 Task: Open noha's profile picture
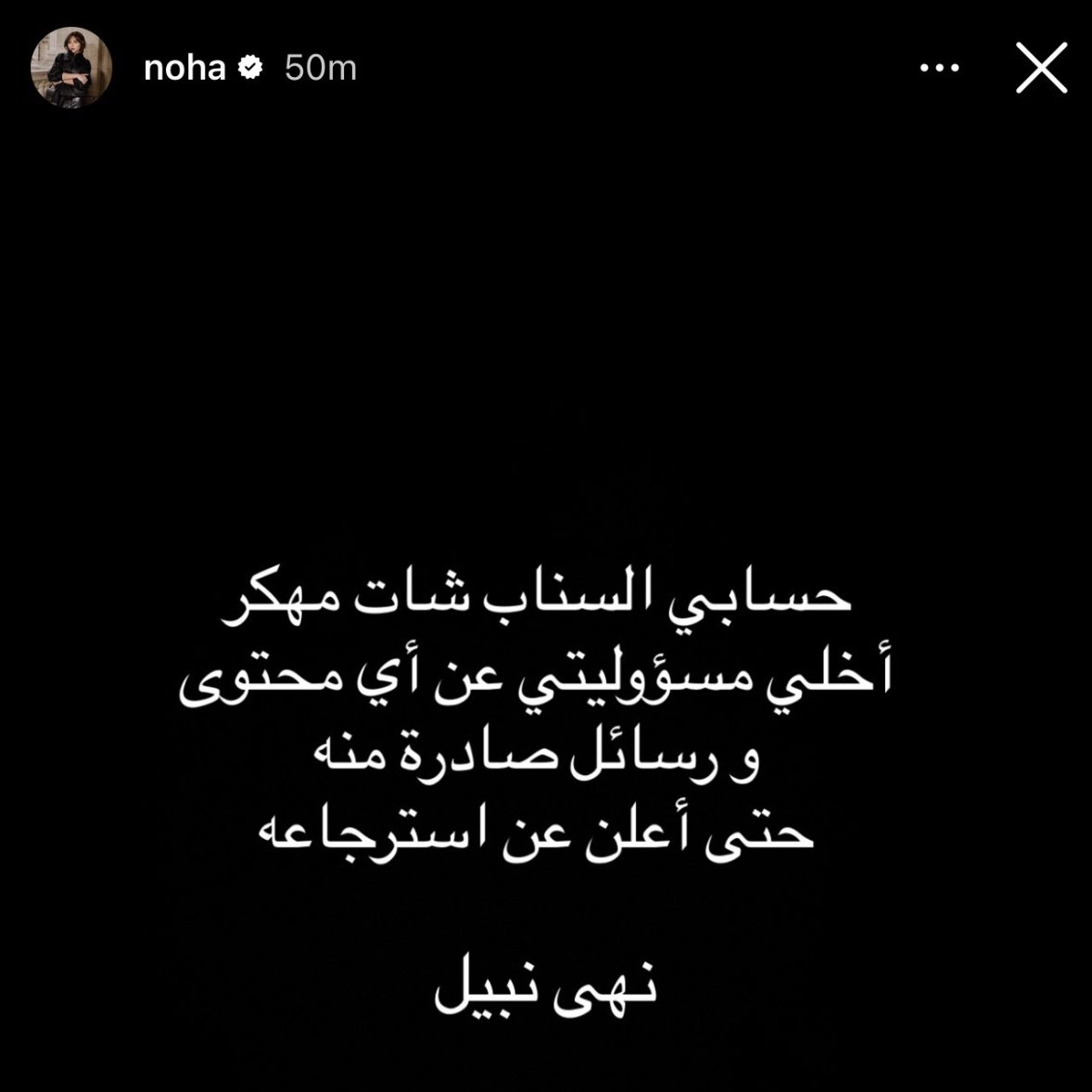71,69
